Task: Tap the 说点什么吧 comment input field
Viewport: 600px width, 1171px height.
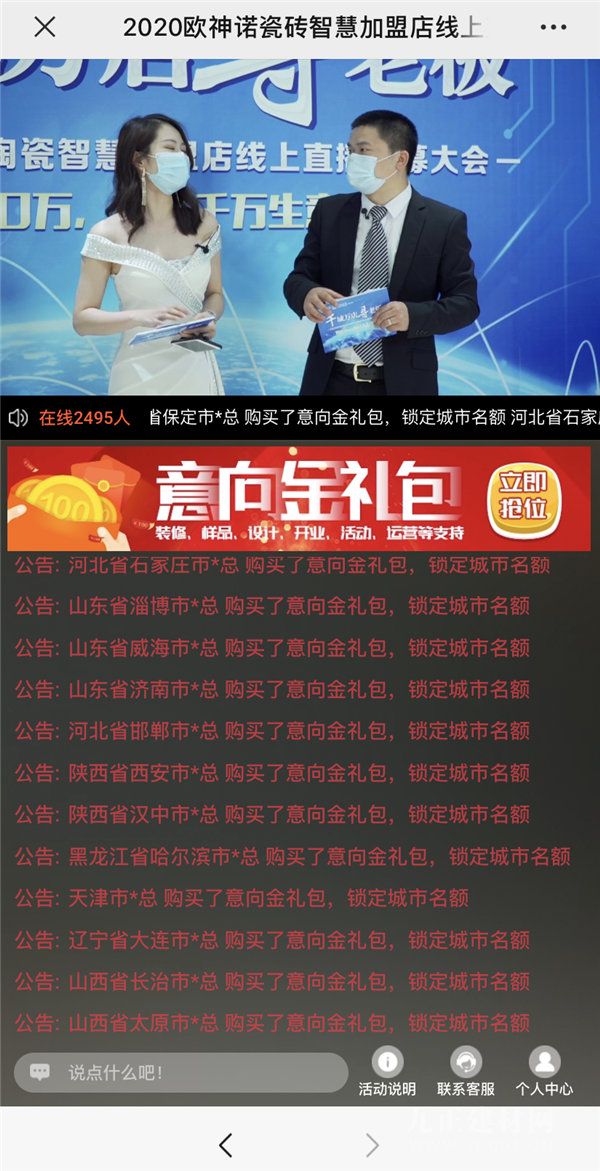Action: tap(180, 1073)
